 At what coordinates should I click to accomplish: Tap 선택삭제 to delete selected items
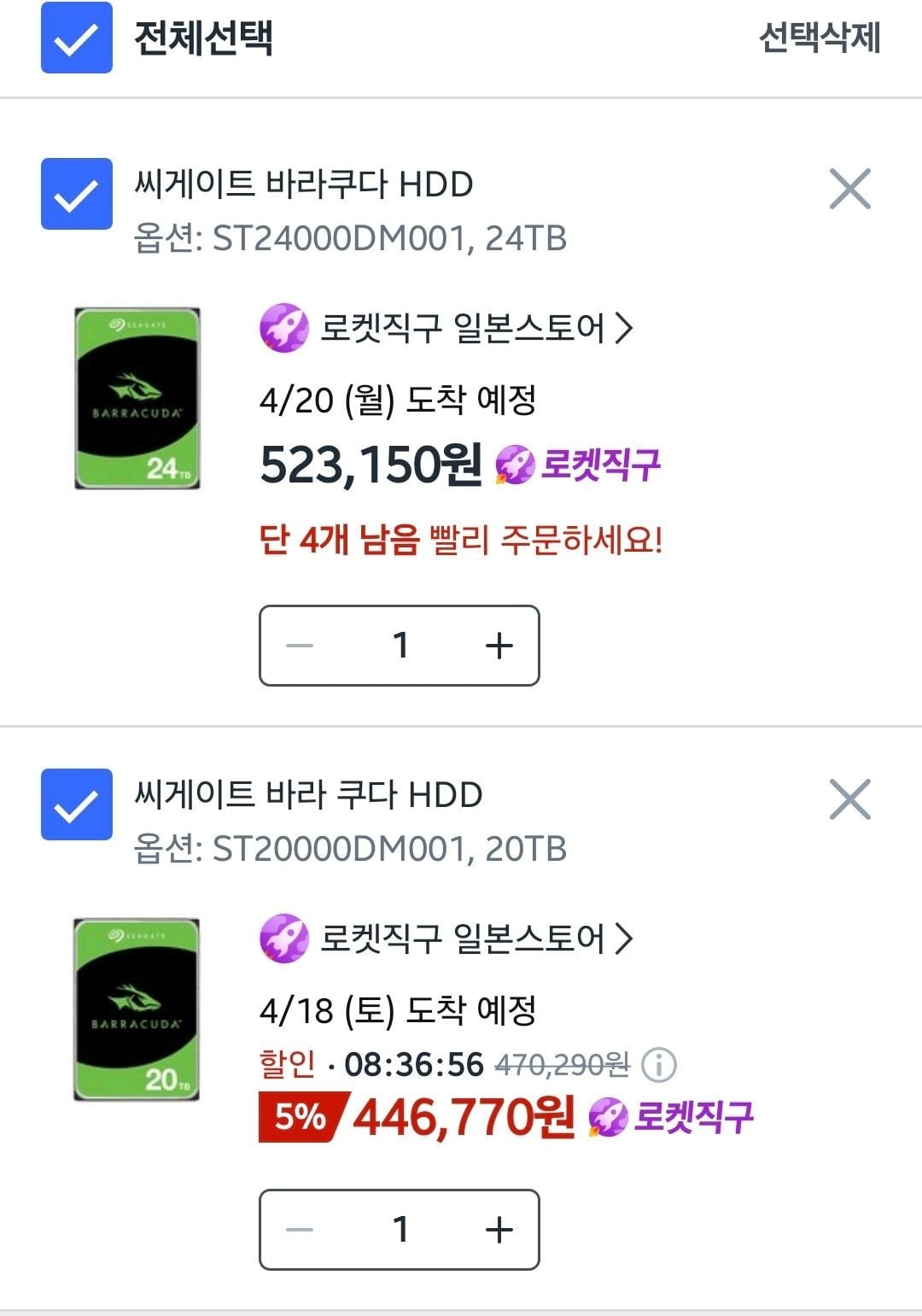(819, 38)
